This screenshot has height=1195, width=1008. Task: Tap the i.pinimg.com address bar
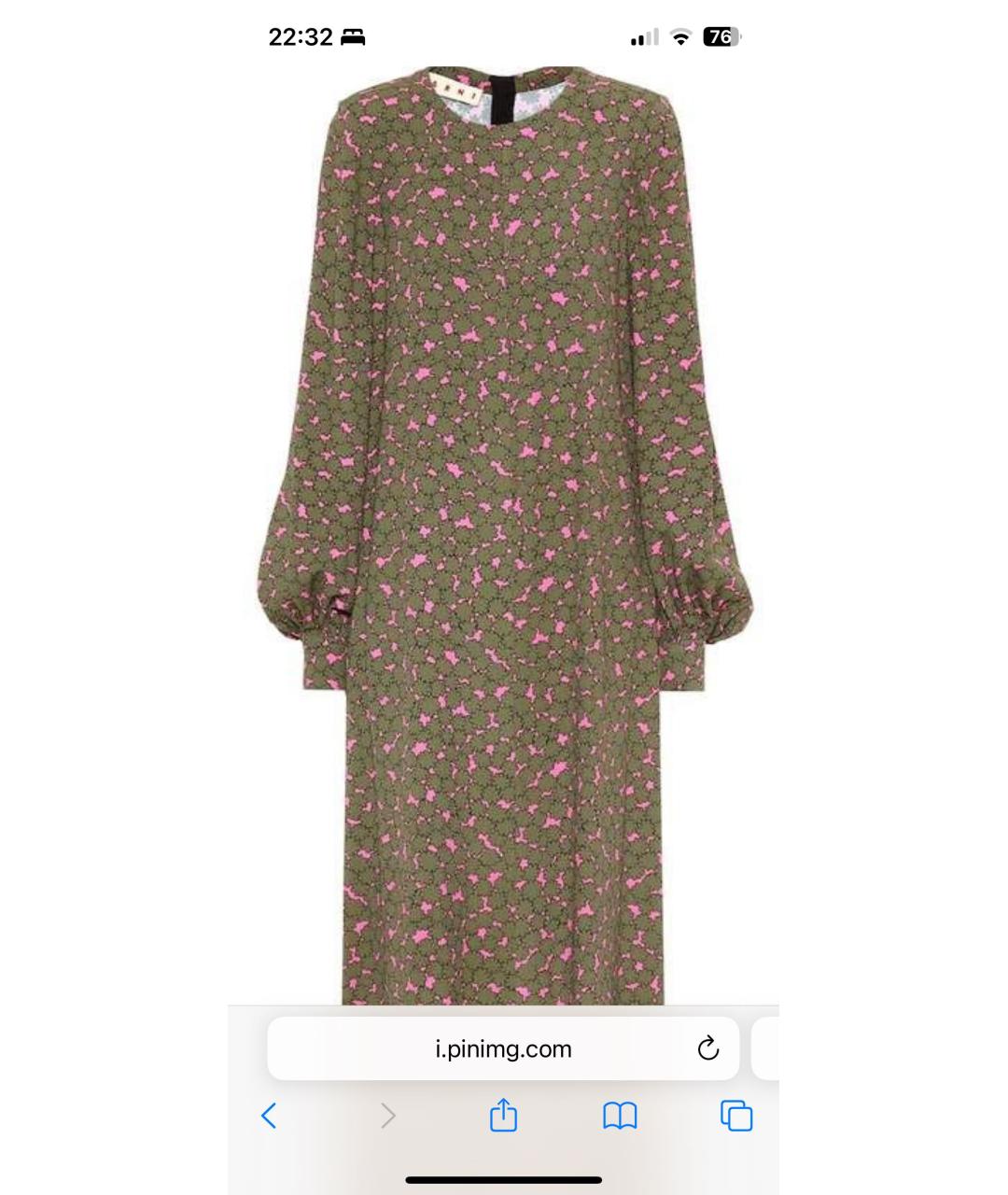pos(503,1049)
